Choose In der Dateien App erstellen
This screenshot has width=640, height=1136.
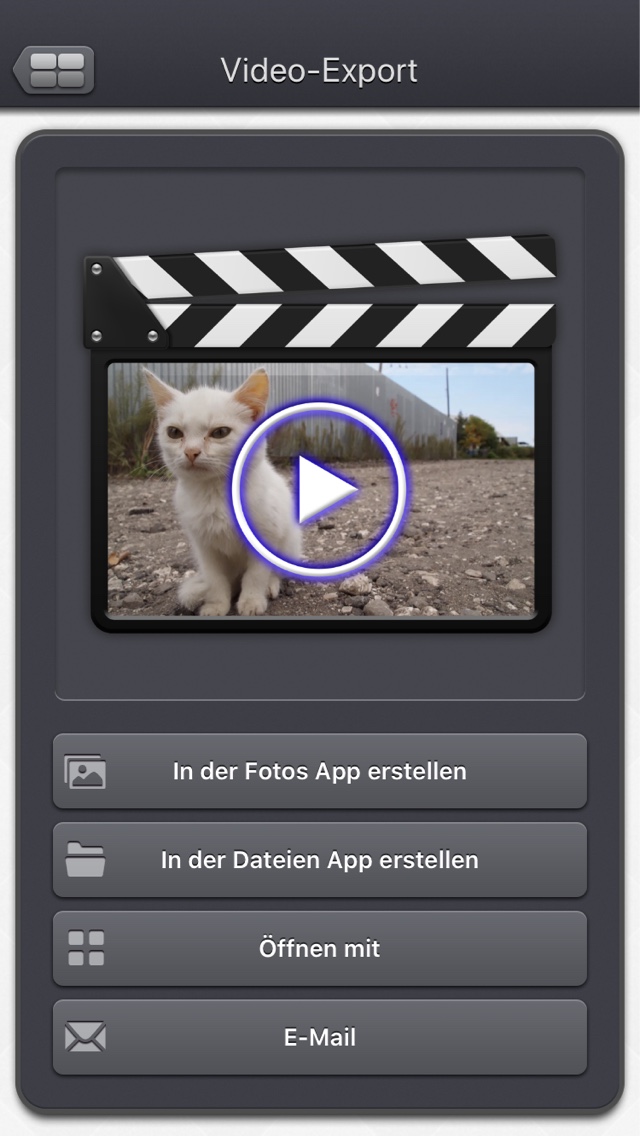(320, 860)
